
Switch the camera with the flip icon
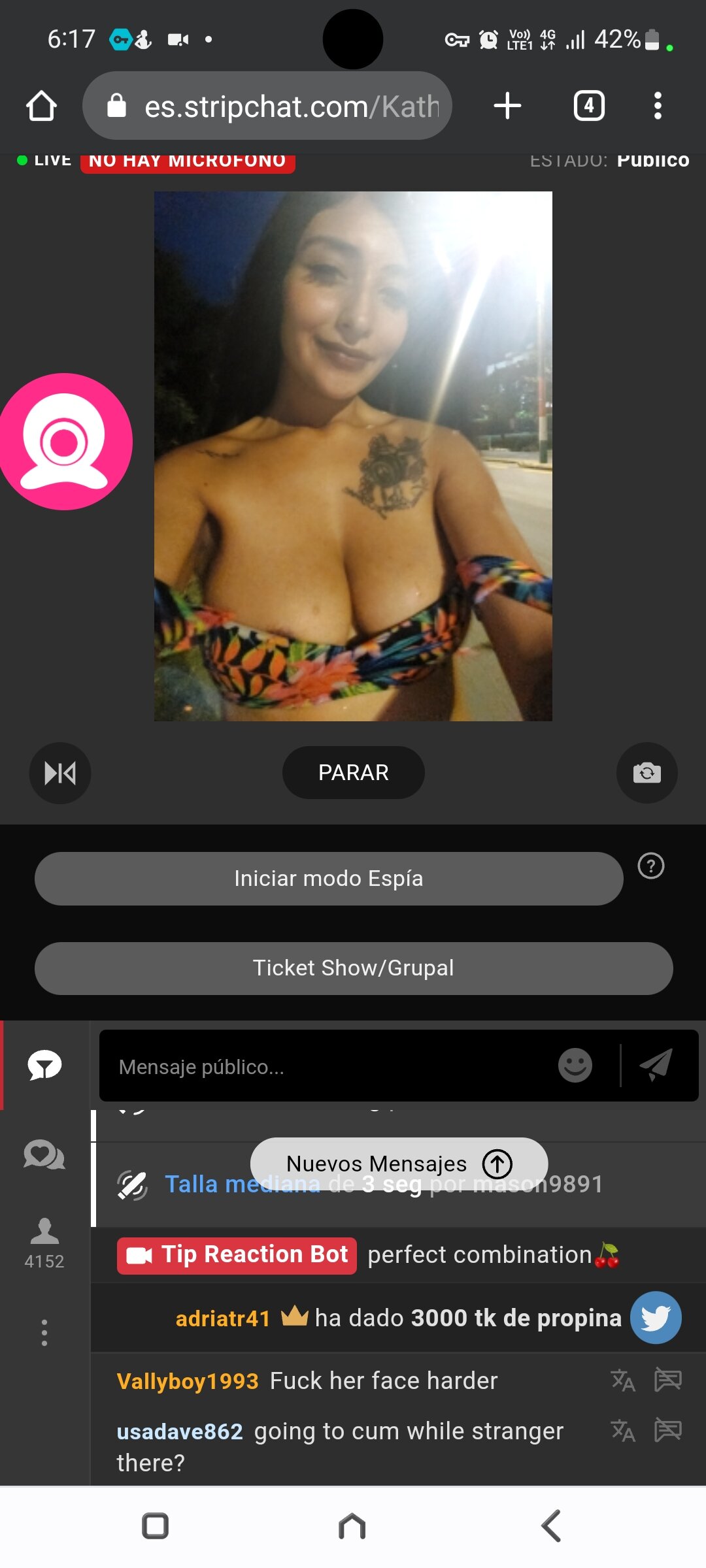647,773
